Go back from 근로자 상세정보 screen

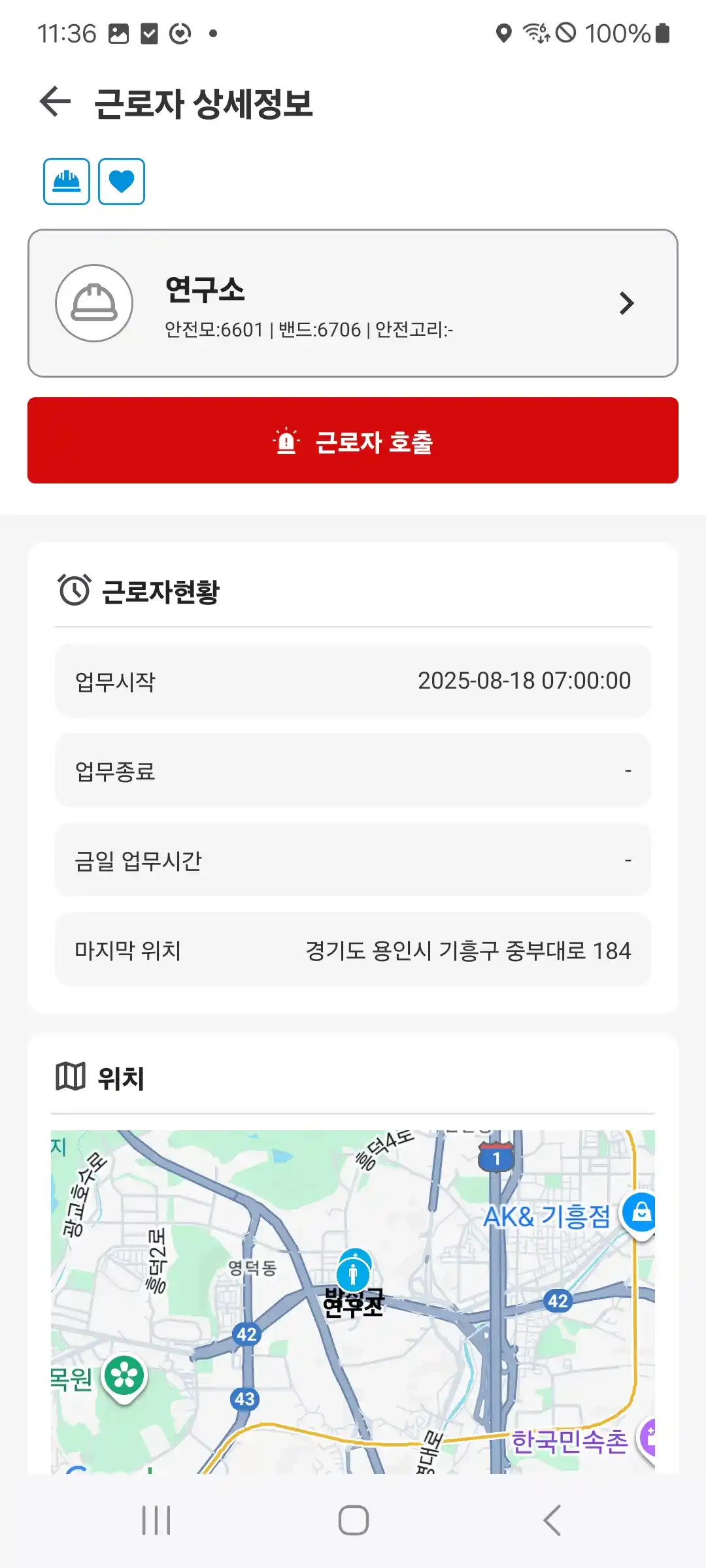coord(55,103)
